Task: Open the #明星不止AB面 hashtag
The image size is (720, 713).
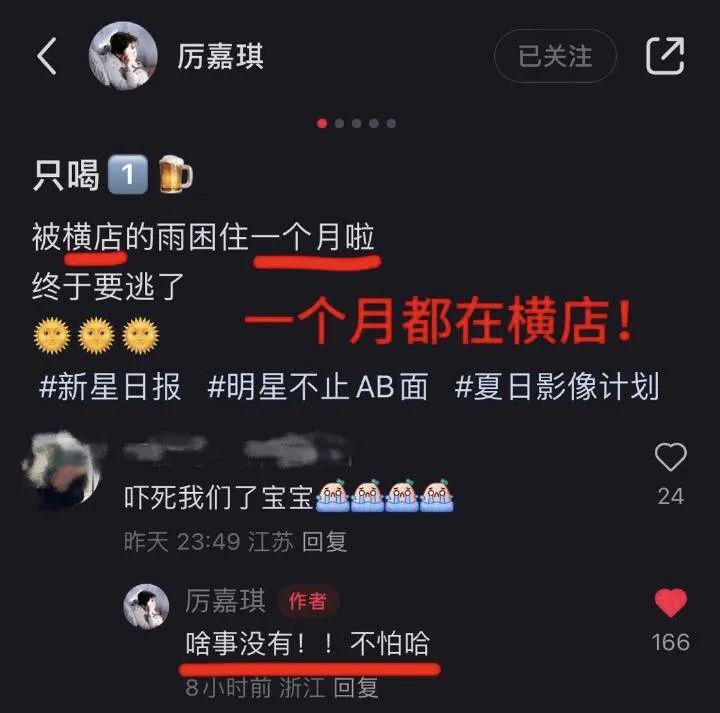Action: (319, 387)
